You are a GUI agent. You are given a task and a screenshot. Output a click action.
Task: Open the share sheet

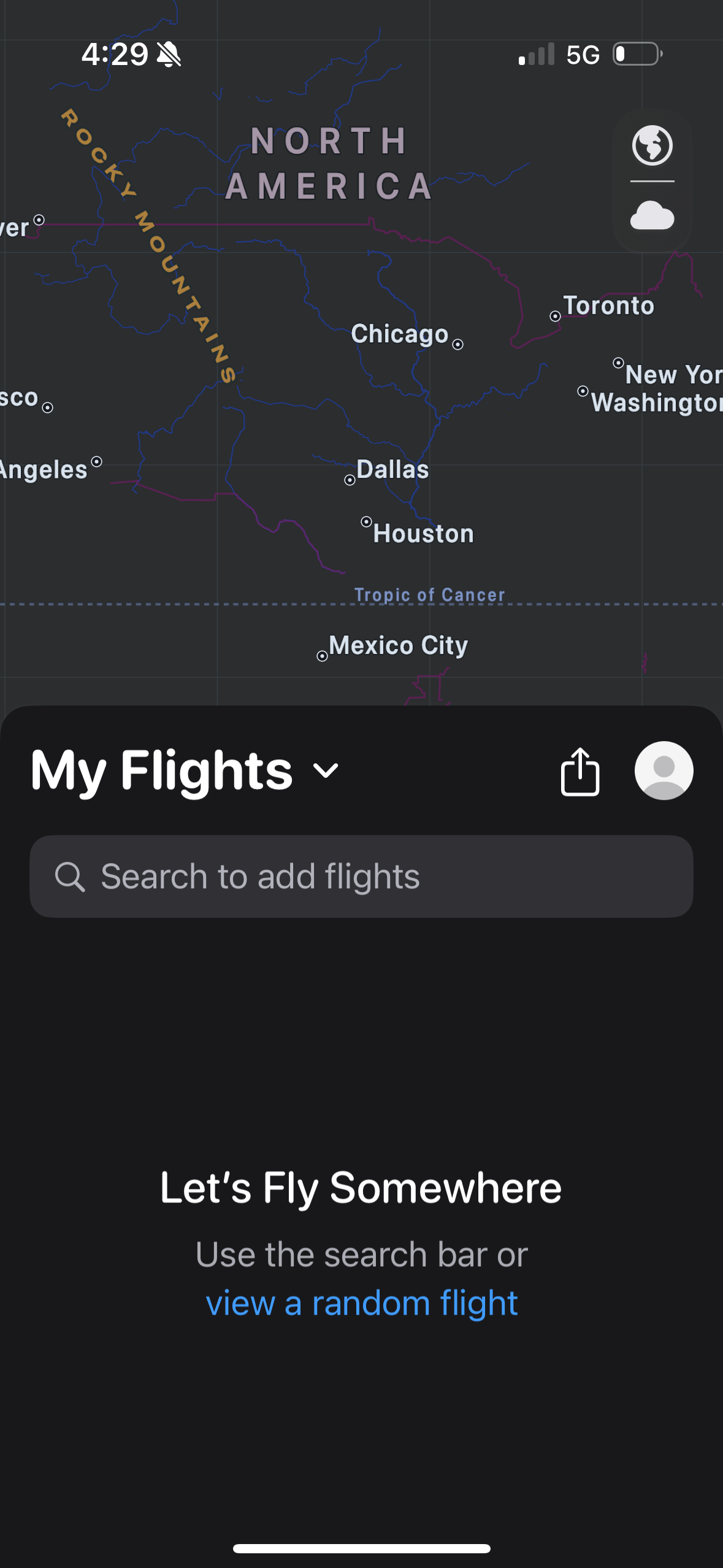[x=579, y=771]
